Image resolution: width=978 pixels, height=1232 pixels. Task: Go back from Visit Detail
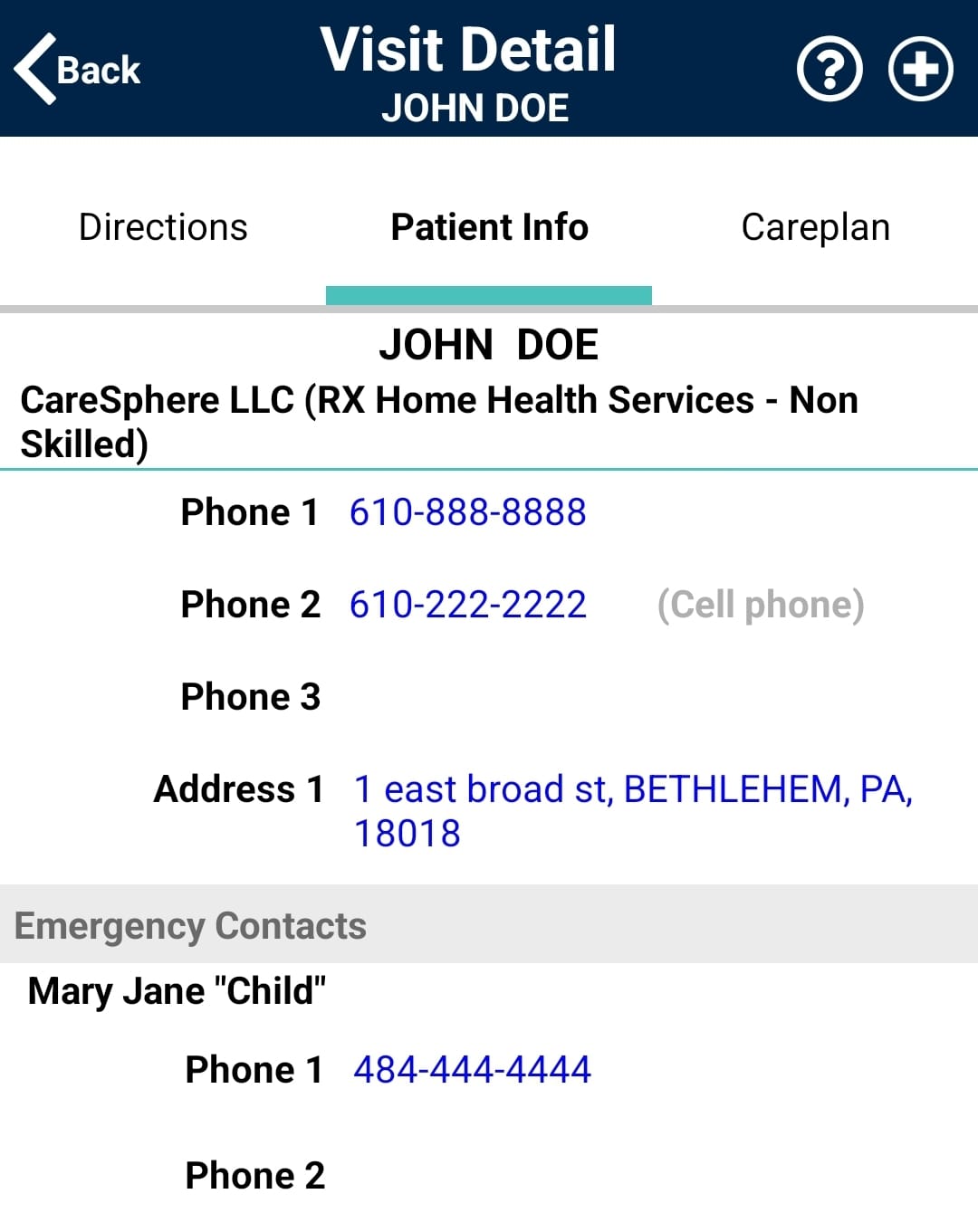coord(78,70)
